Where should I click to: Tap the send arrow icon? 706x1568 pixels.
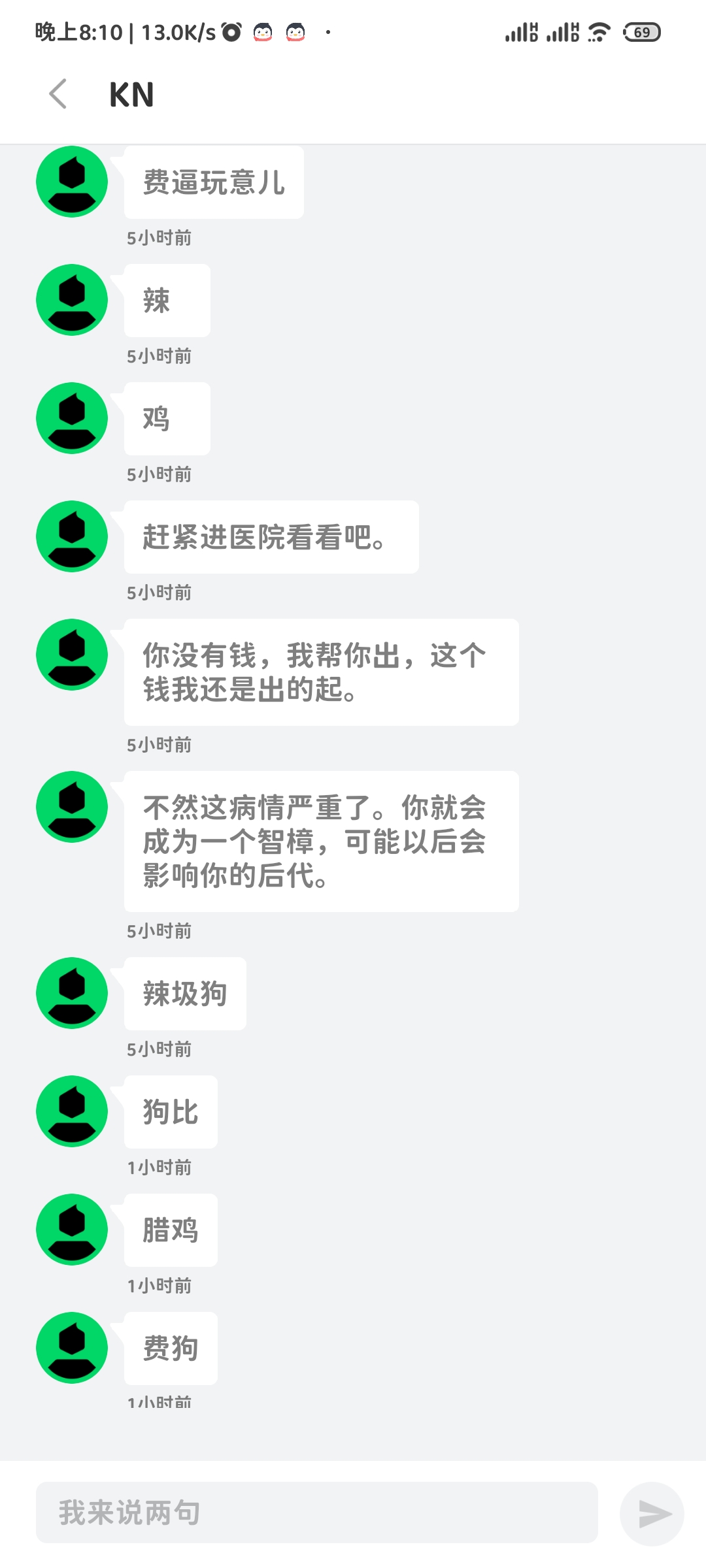click(652, 1514)
